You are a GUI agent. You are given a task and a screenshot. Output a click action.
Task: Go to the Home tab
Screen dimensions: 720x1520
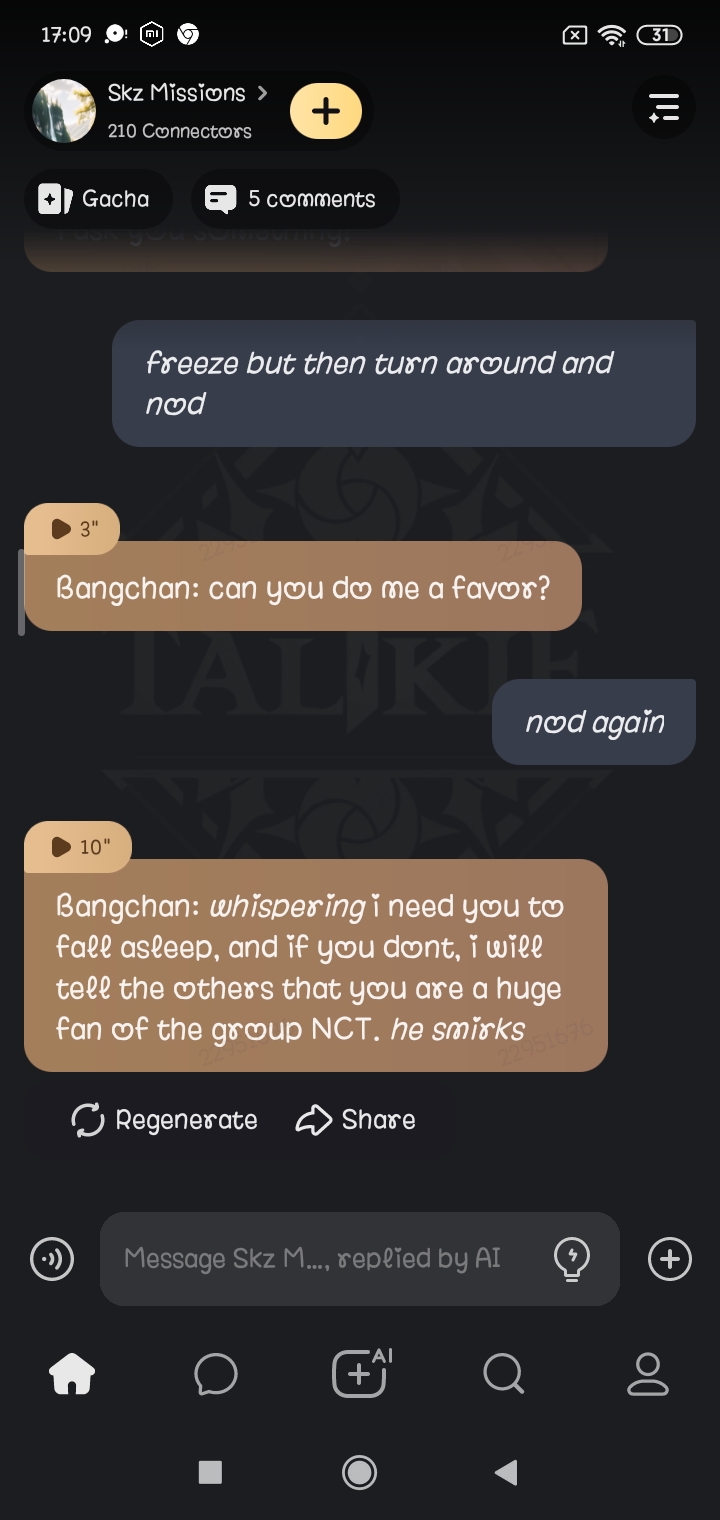point(72,1374)
